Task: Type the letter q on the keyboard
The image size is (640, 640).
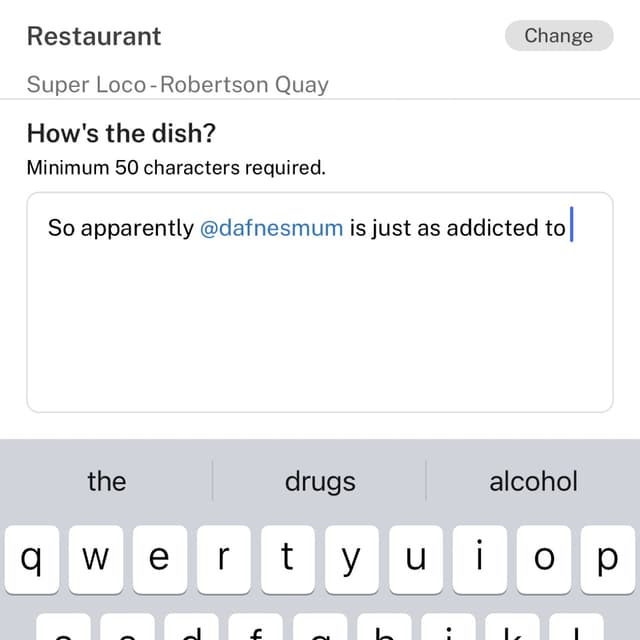Action: 32,560
